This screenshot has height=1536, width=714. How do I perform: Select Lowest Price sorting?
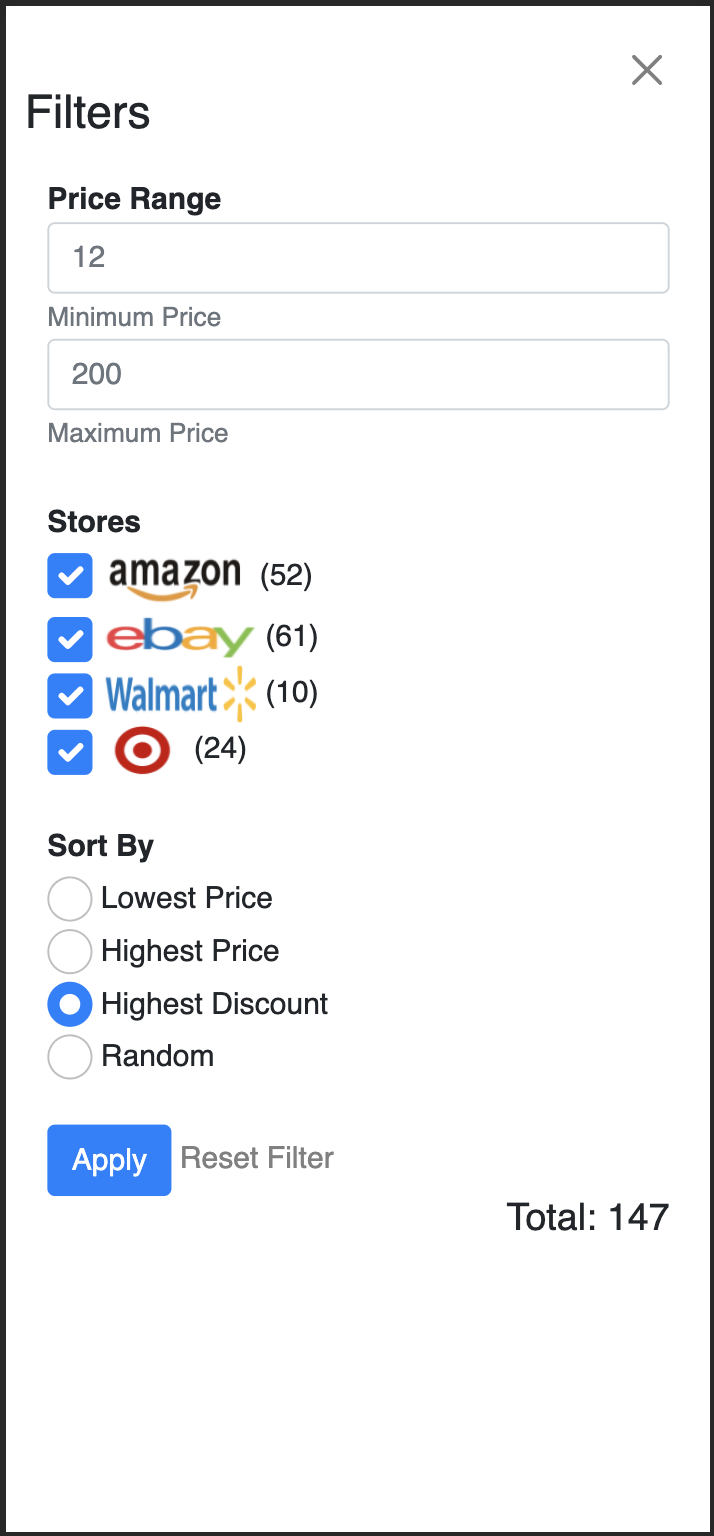click(70, 899)
